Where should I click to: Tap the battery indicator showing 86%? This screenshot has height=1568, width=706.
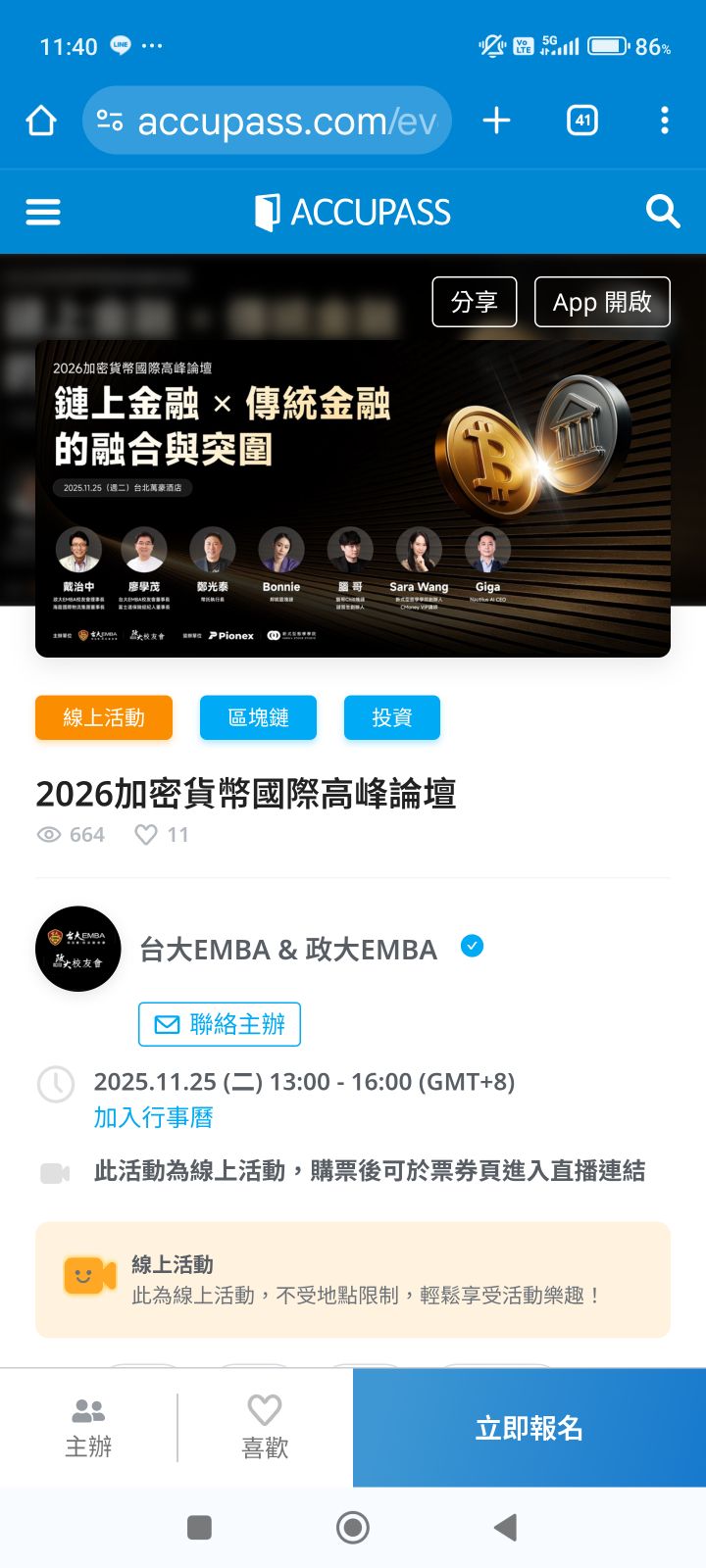click(610, 46)
